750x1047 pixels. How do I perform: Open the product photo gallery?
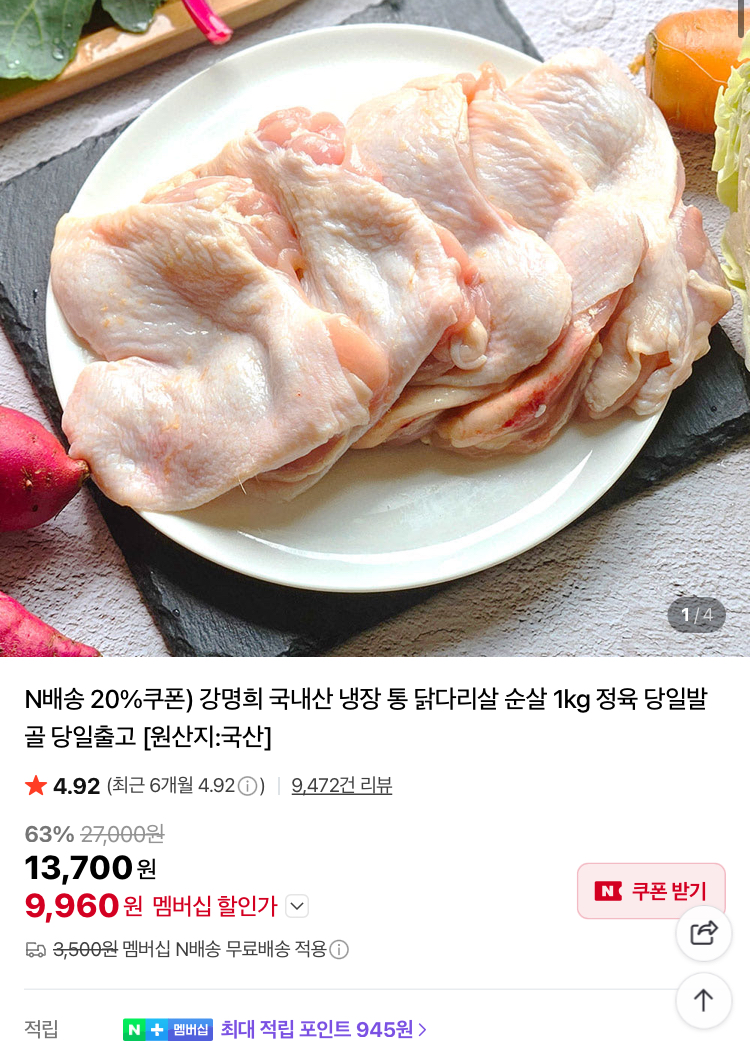375,328
